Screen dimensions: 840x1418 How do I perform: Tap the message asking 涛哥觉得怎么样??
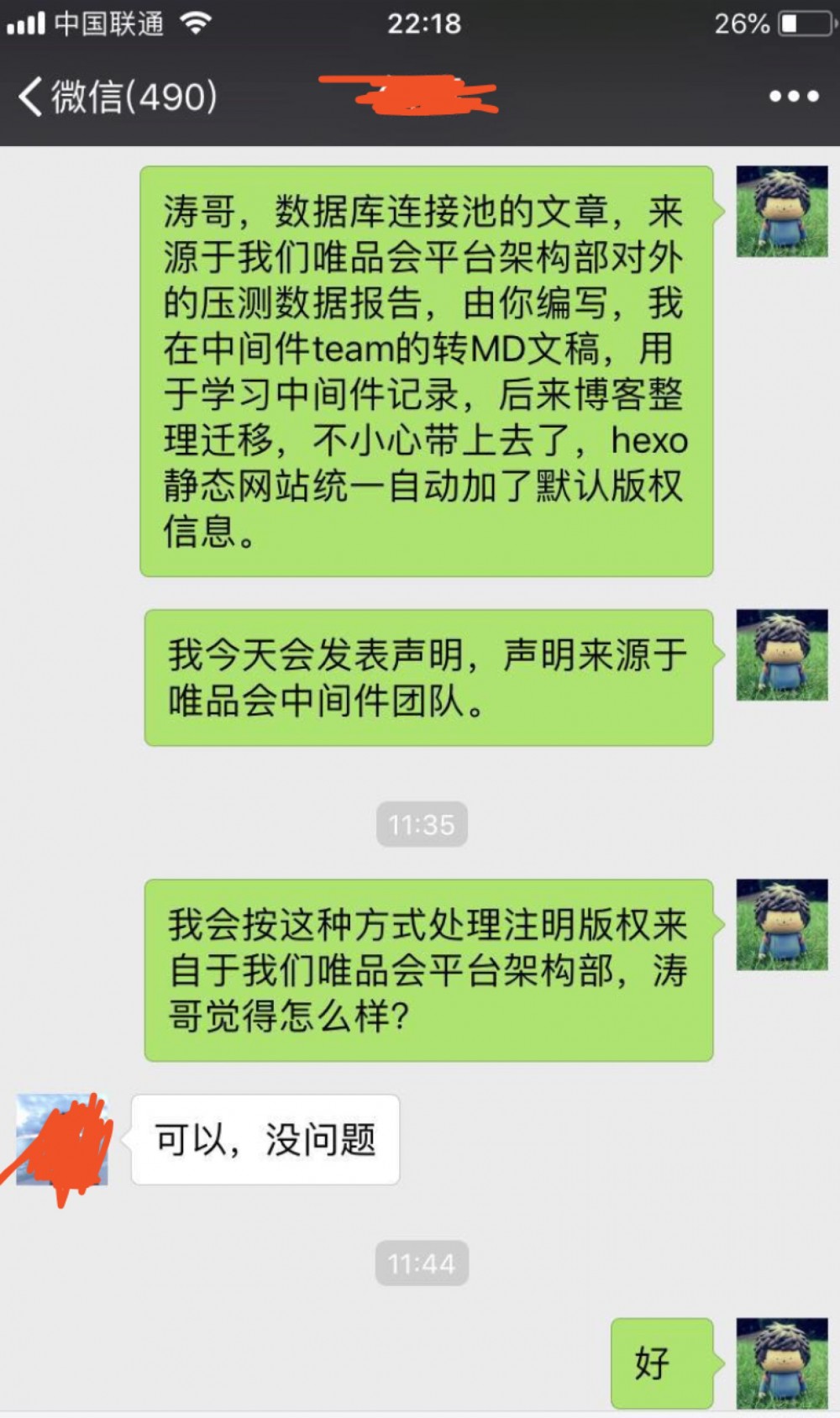428,966
